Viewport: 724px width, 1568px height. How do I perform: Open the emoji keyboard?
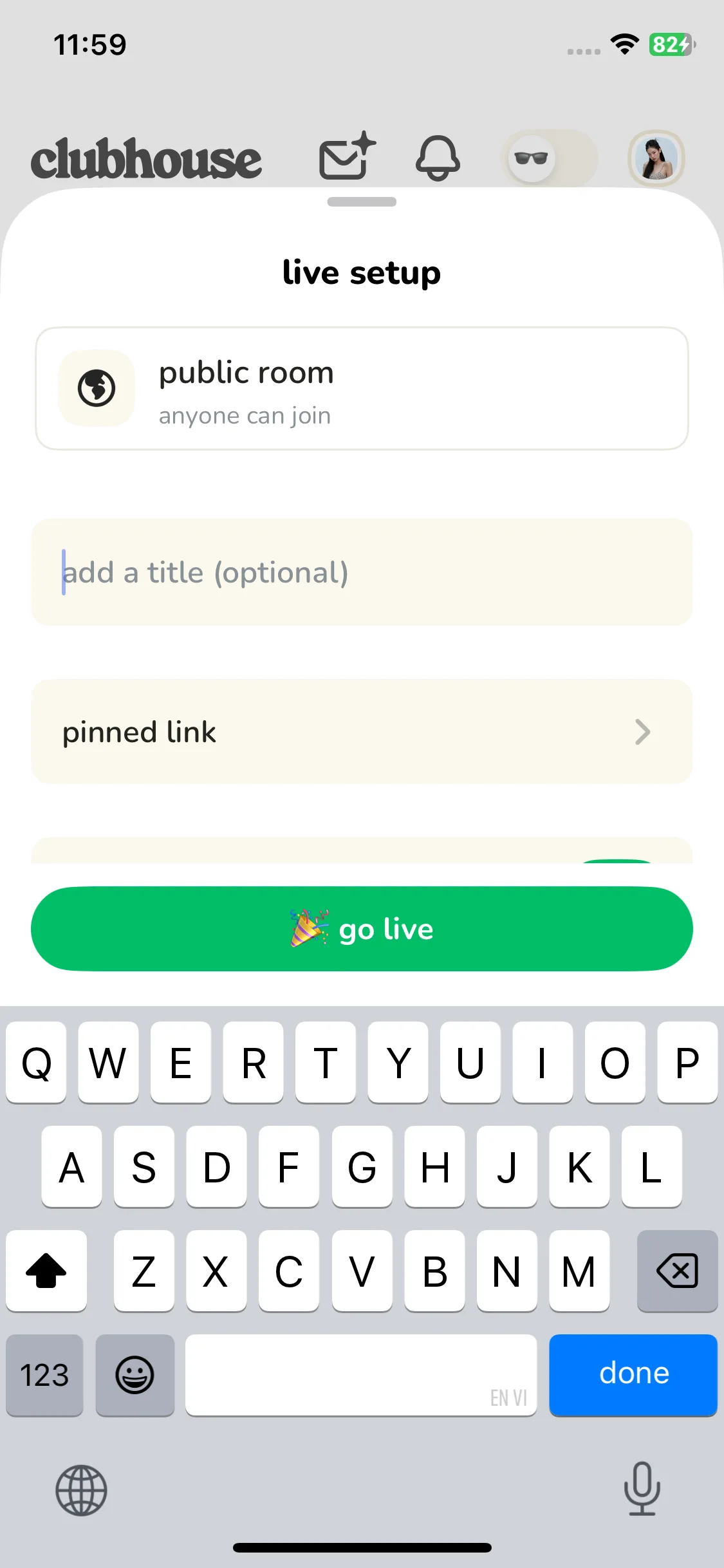(135, 1375)
